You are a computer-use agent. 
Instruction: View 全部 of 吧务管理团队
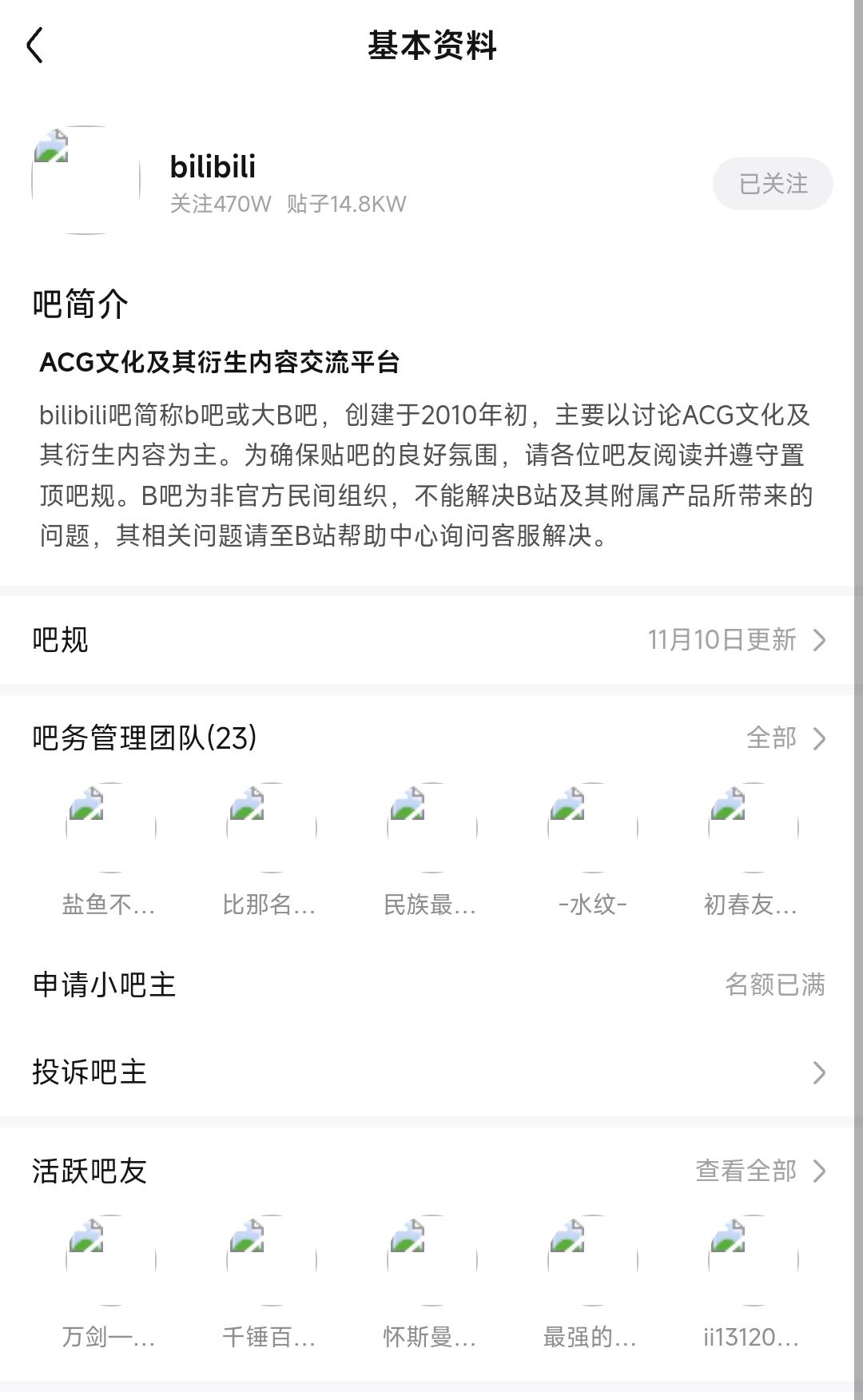pos(785,738)
